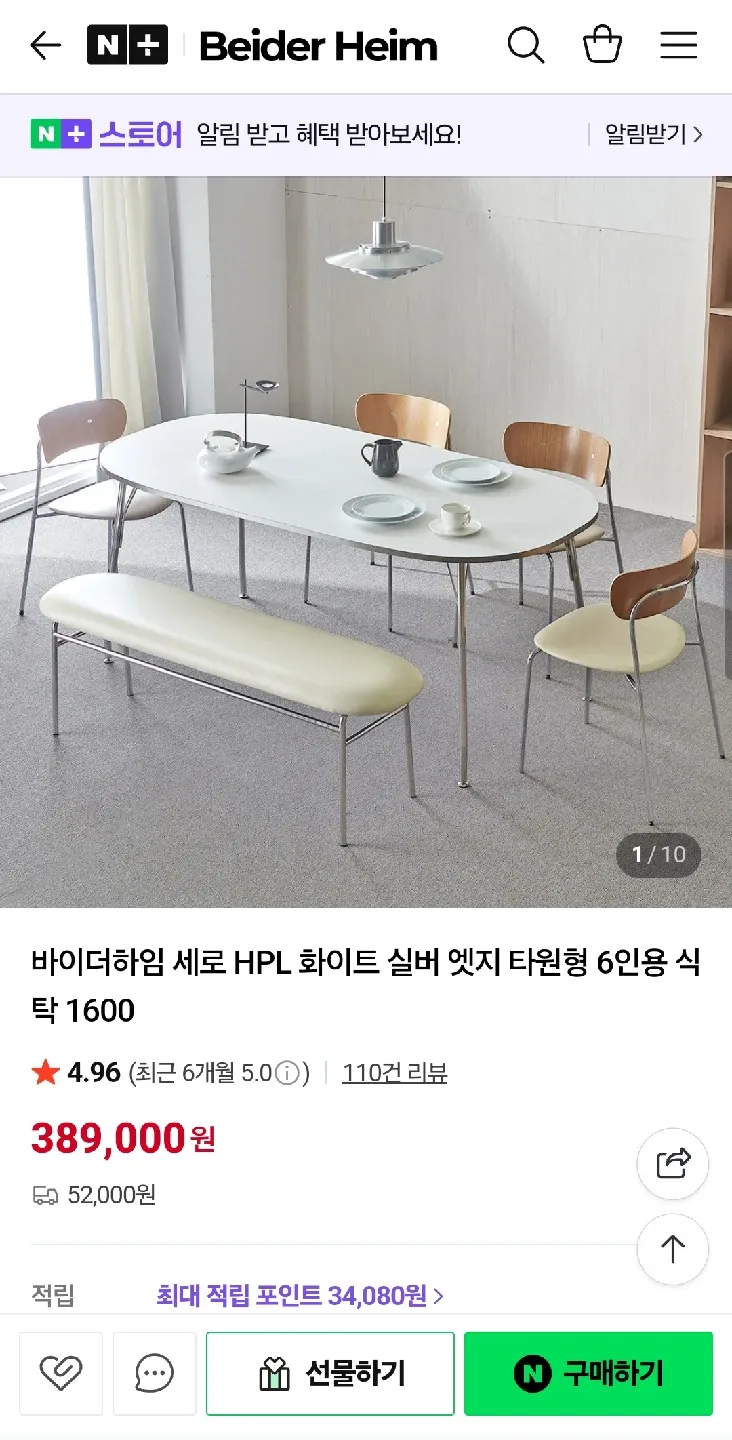Screen dimensions: 732x1440
Task: Add this table to wishlist
Action: (x=61, y=1374)
